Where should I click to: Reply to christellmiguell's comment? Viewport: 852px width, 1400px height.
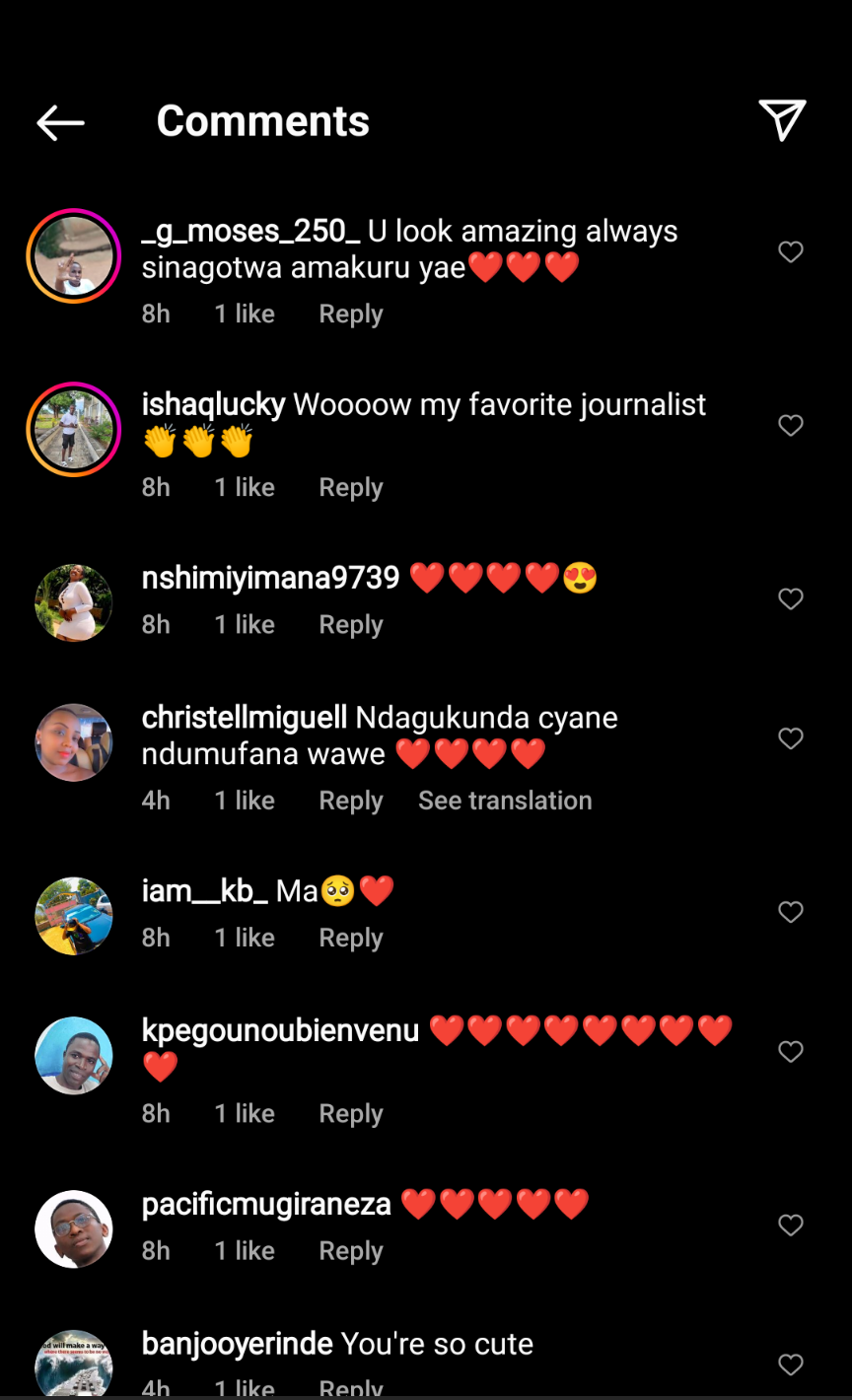(x=350, y=801)
